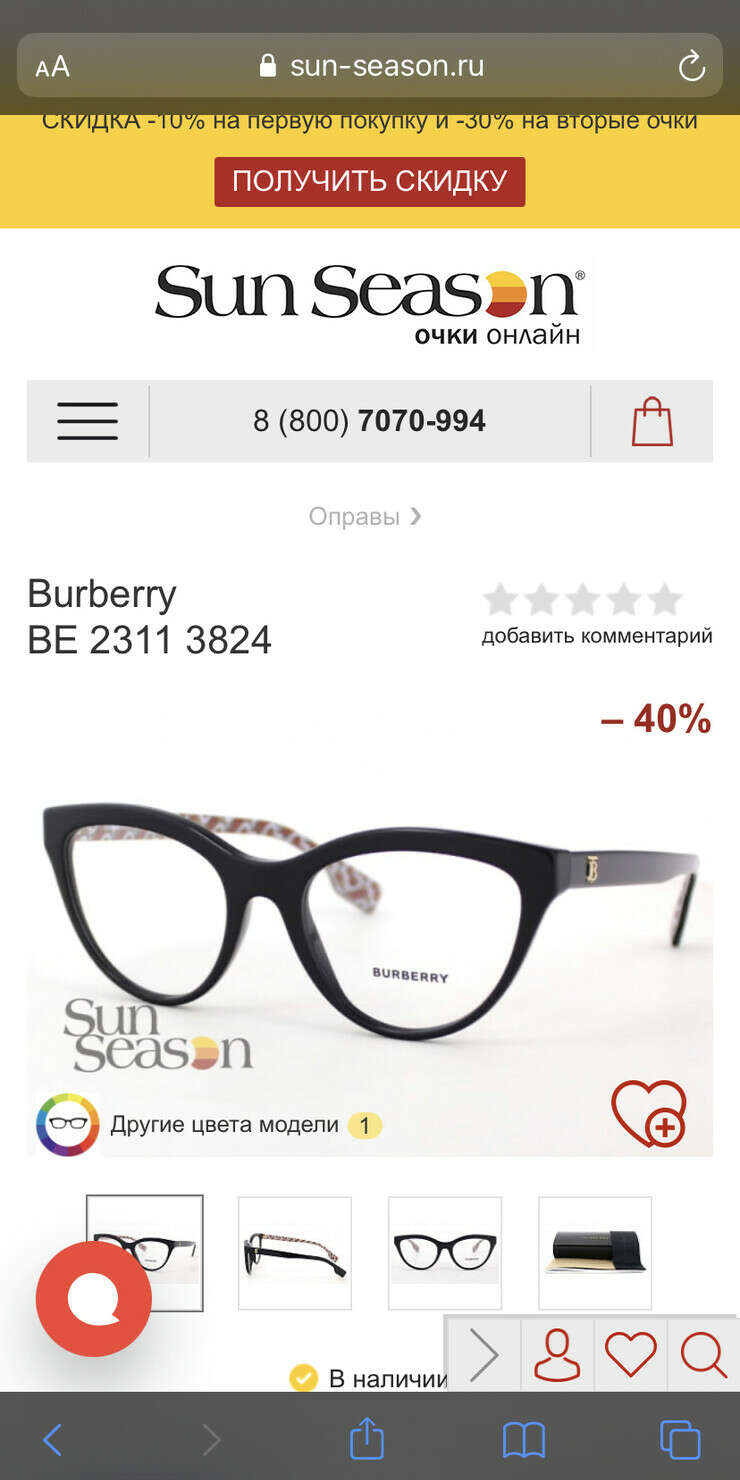Open site search magnifier

(704, 1355)
